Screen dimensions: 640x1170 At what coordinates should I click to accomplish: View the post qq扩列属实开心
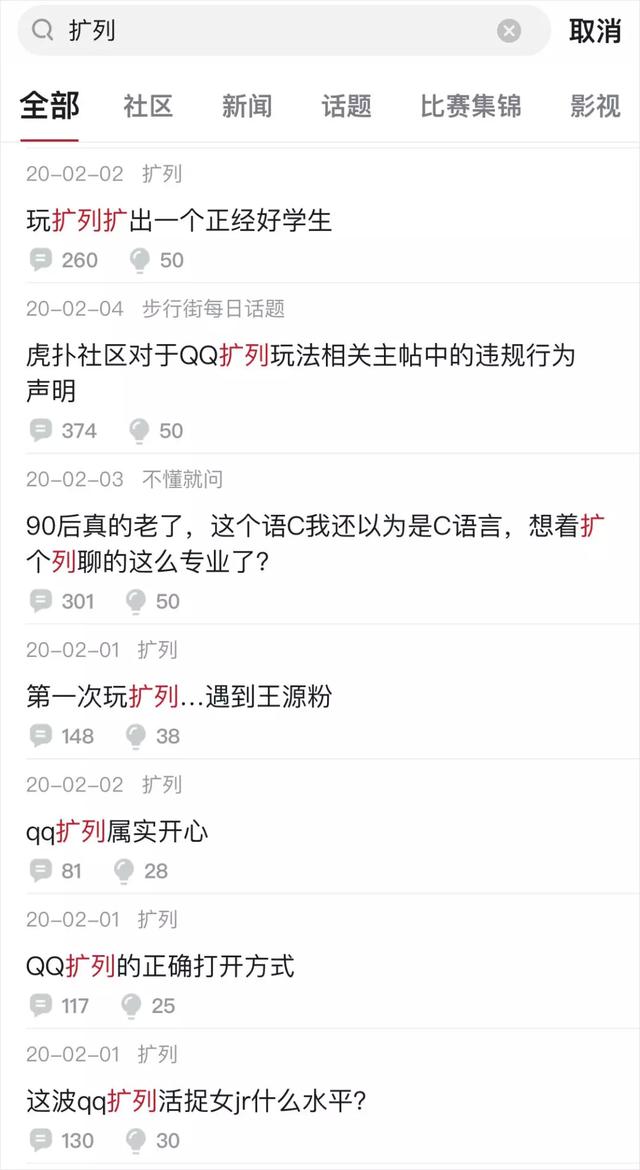click(x=118, y=831)
